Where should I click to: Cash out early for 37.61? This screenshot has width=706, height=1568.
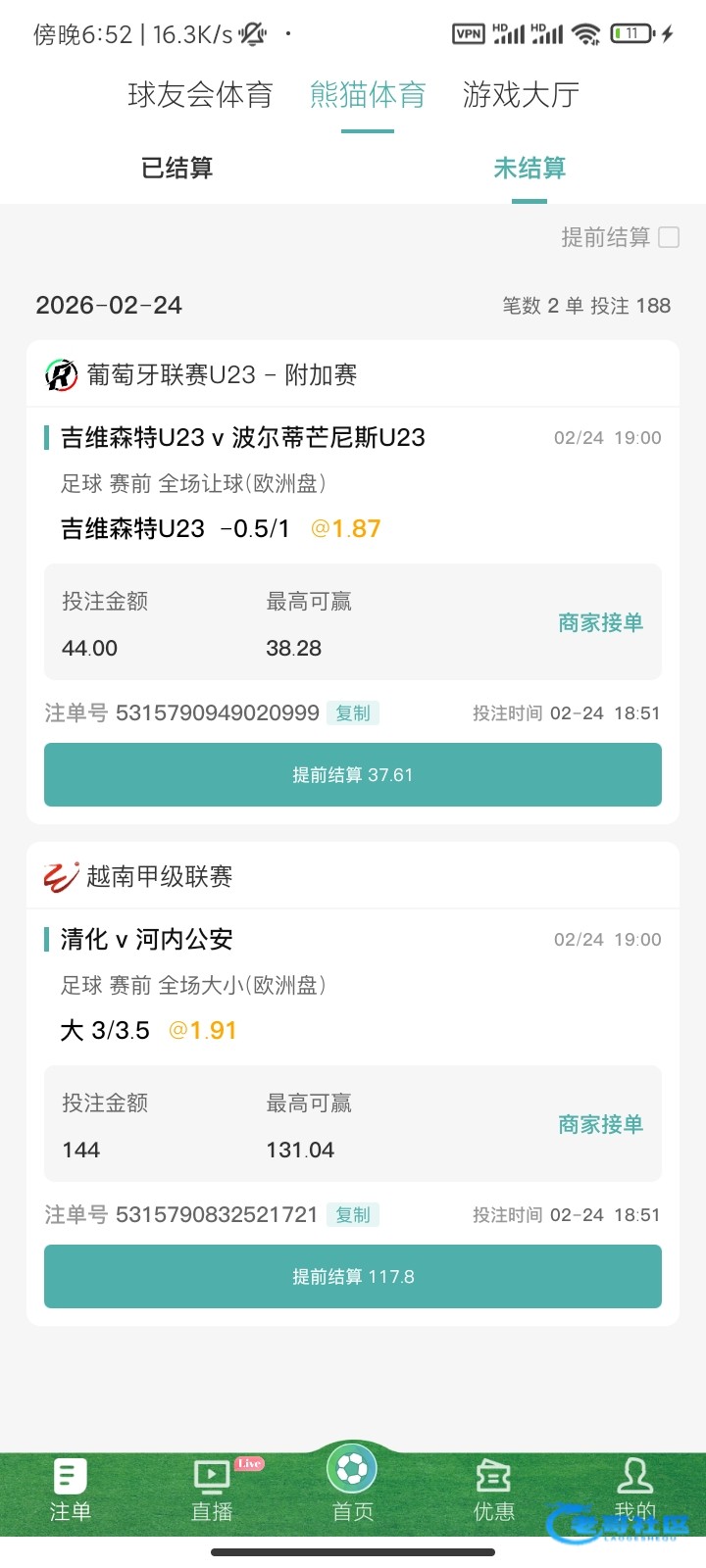353,775
